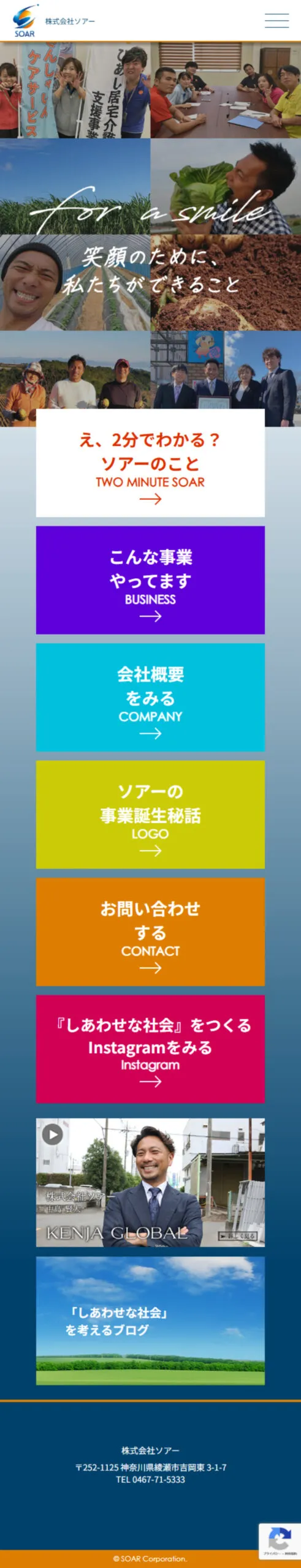Tap the SOAR logo in header
The width and height of the screenshot is (301, 1568).
point(25,21)
